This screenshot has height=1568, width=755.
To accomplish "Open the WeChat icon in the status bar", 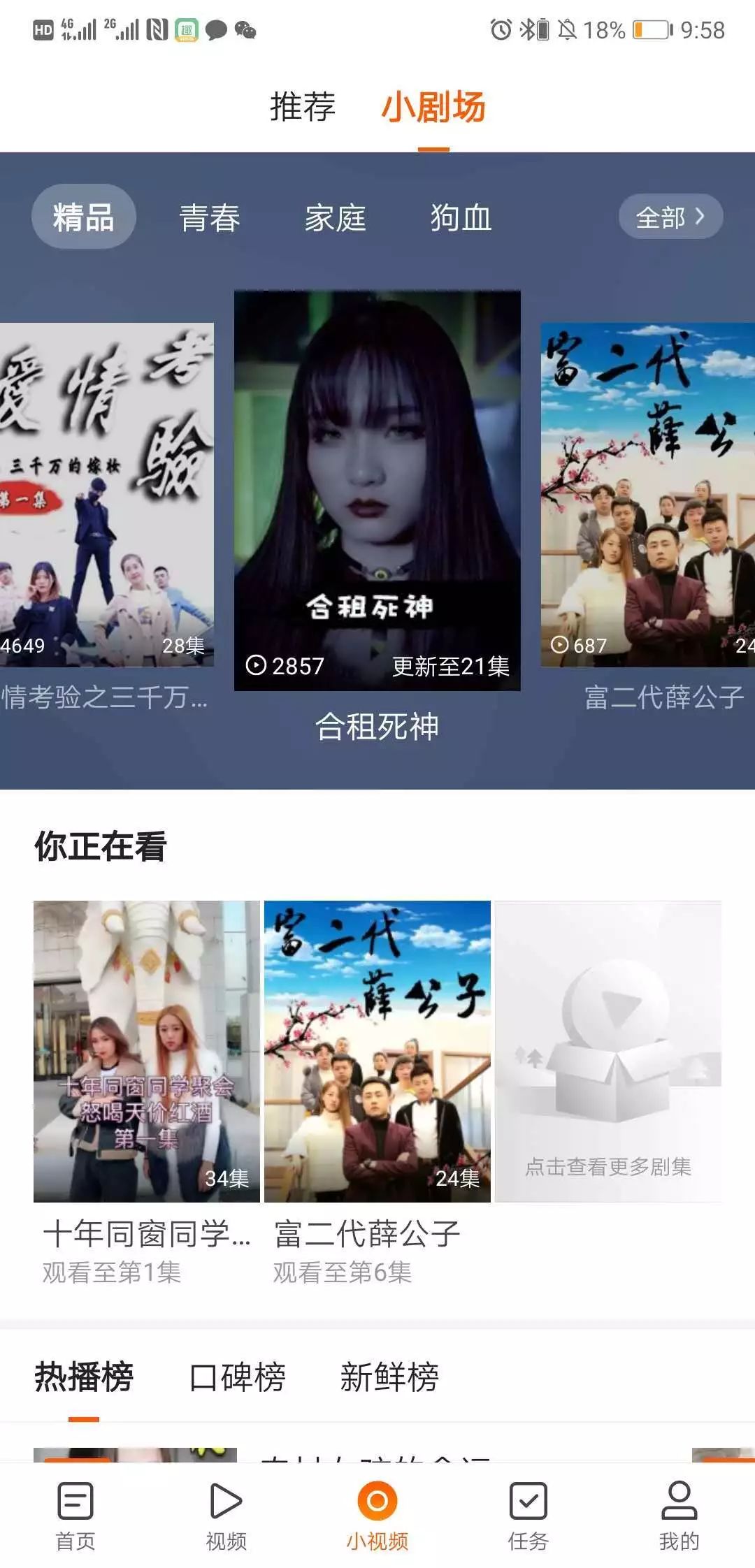I will point(246,29).
